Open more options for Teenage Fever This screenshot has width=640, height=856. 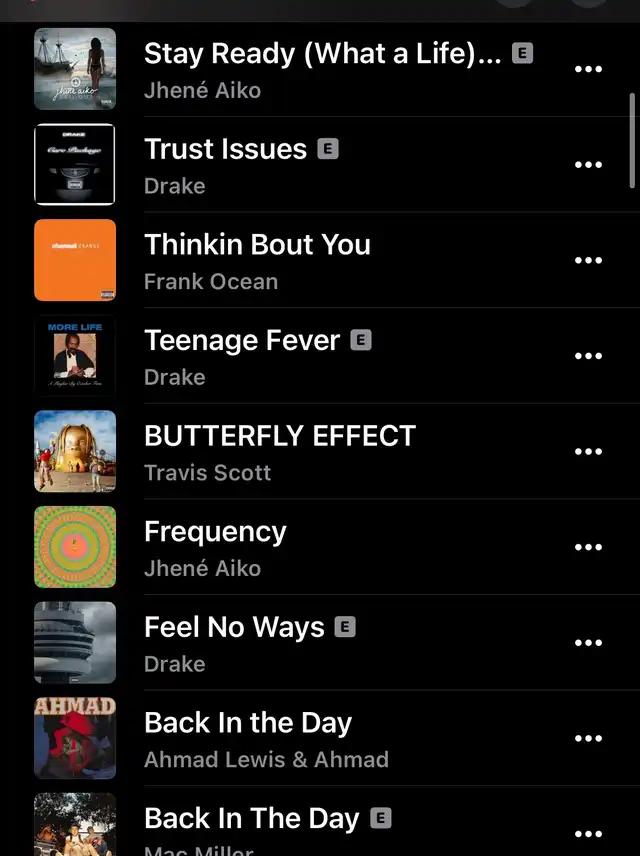pyautogui.click(x=589, y=356)
